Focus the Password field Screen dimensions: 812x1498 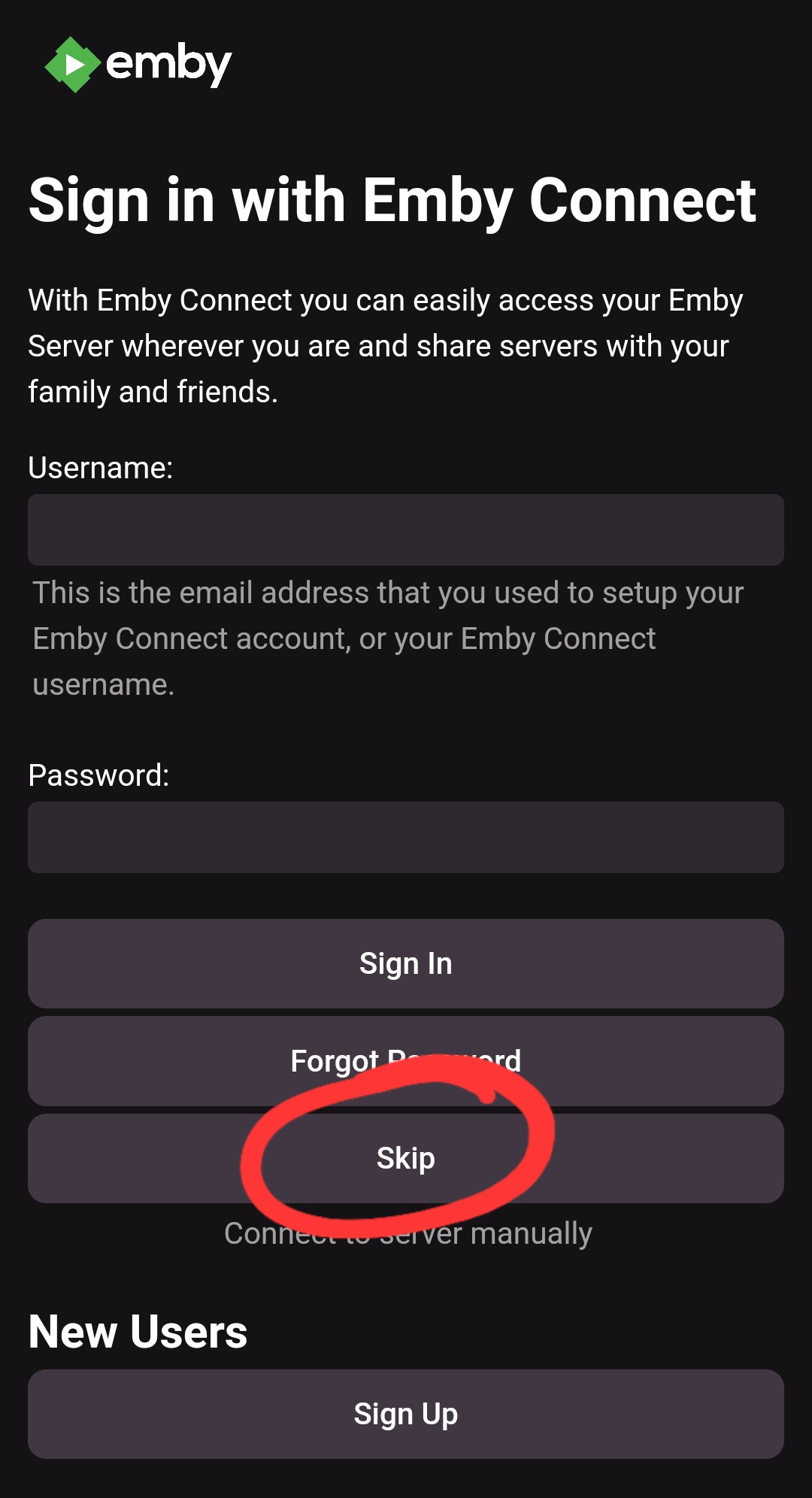coord(406,837)
